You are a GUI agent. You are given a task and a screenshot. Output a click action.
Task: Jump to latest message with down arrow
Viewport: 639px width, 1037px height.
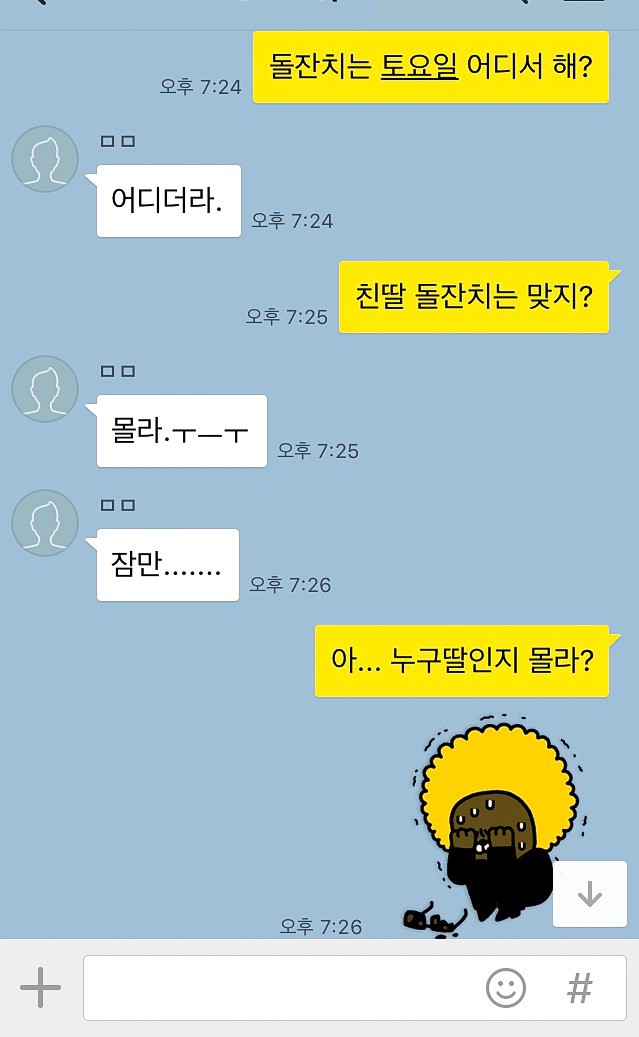click(590, 894)
